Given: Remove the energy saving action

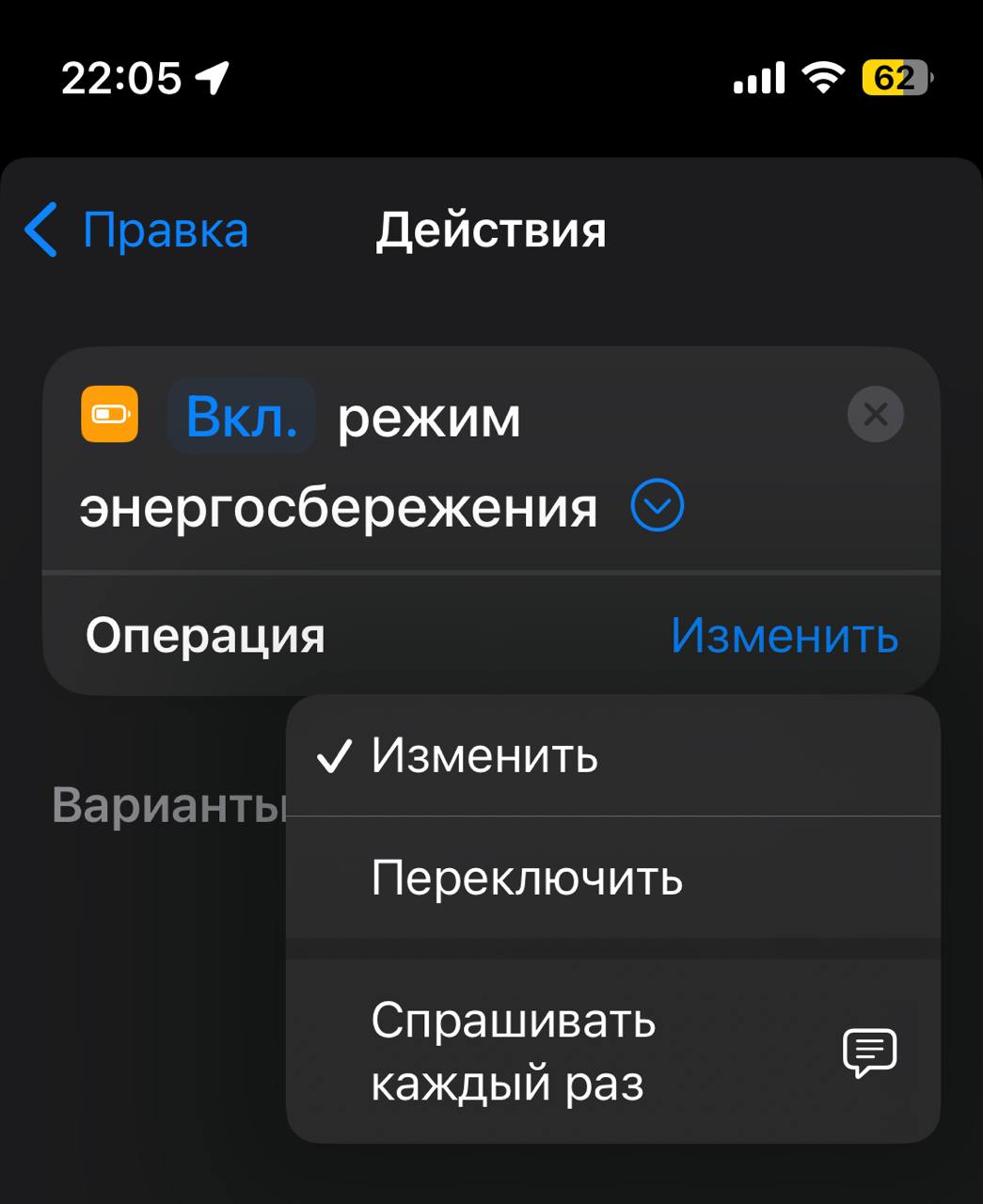Looking at the screenshot, I should [875, 414].
